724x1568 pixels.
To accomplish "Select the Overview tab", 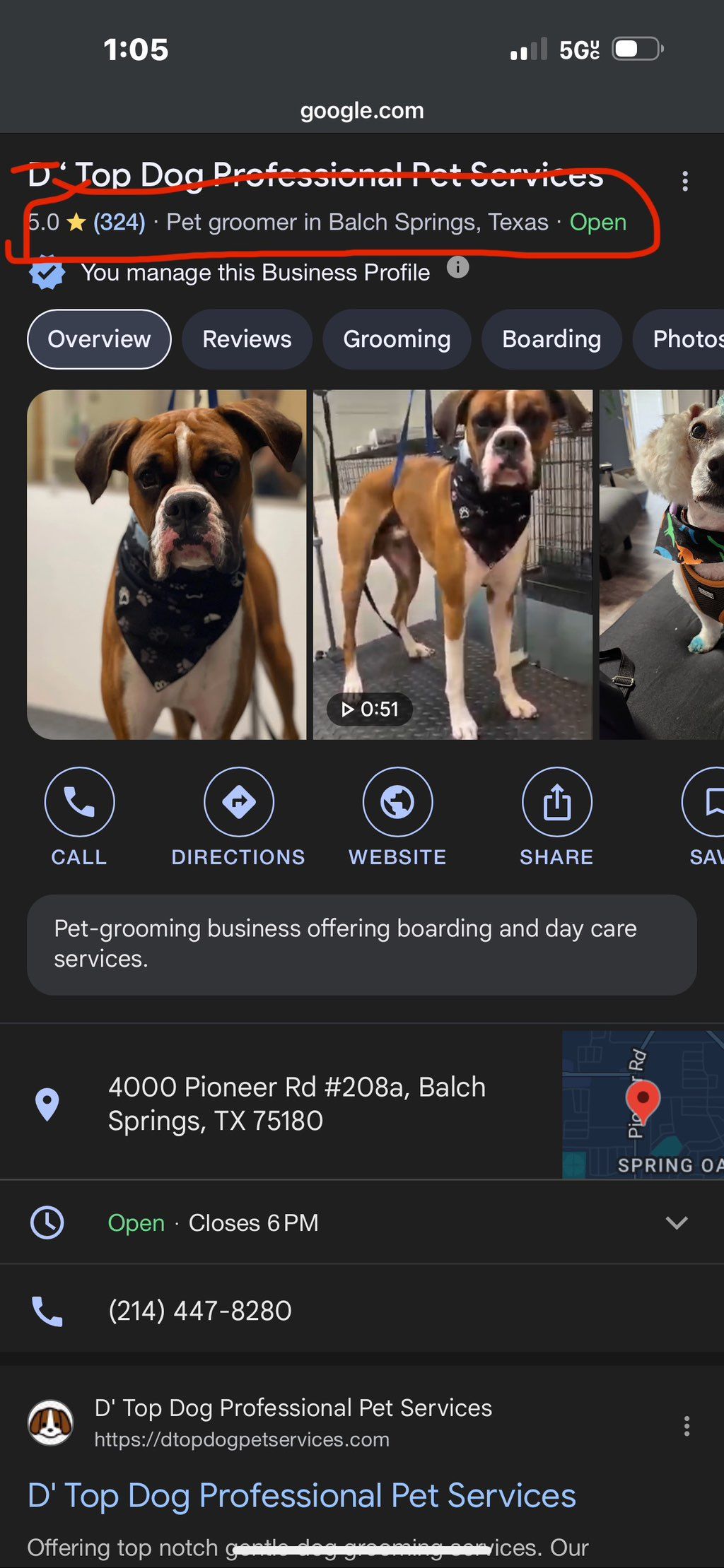I will pyautogui.click(x=99, y=339).
